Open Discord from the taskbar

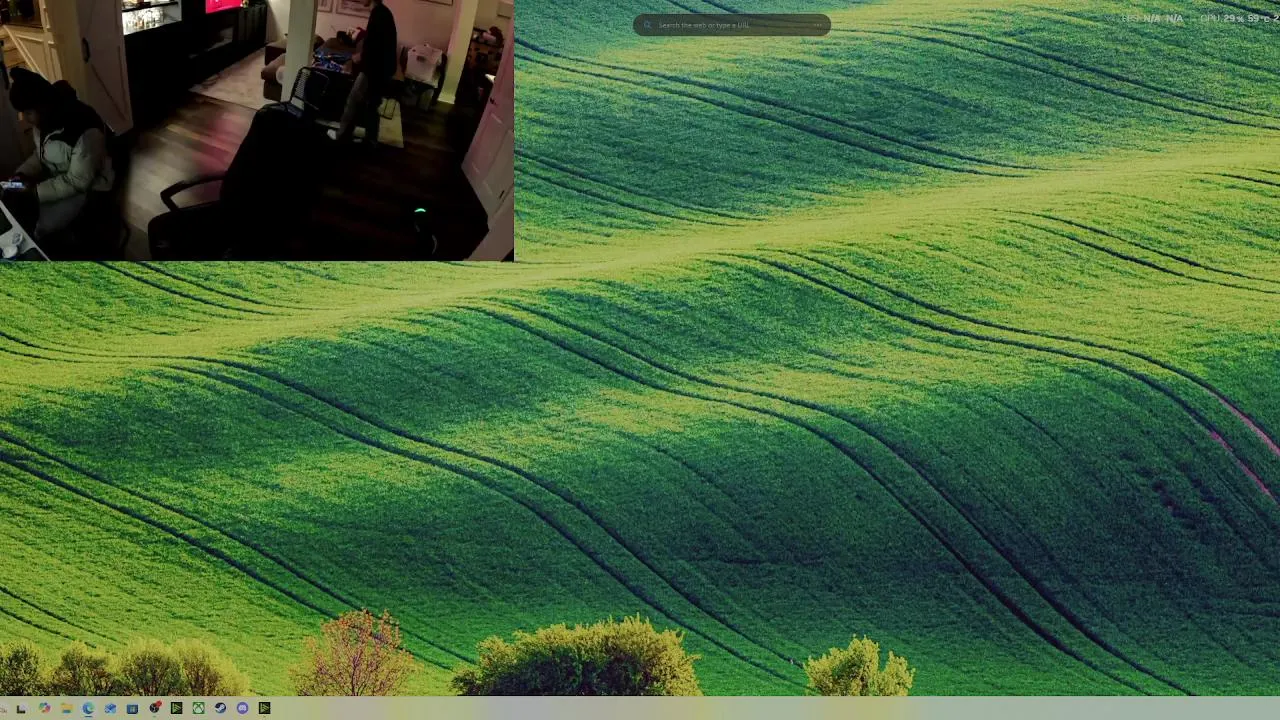coord(242,708)
